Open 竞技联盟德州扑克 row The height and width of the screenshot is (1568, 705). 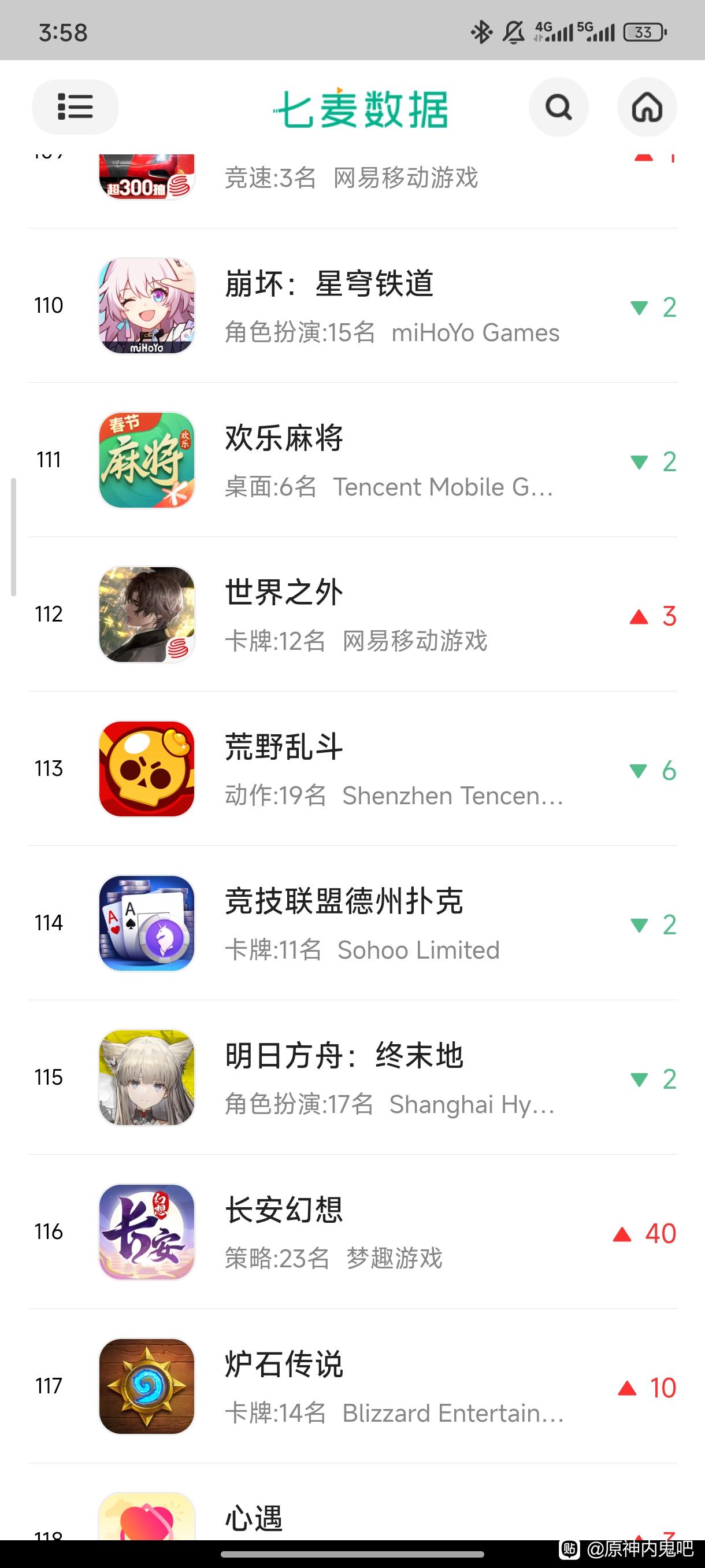click(353, 923)
